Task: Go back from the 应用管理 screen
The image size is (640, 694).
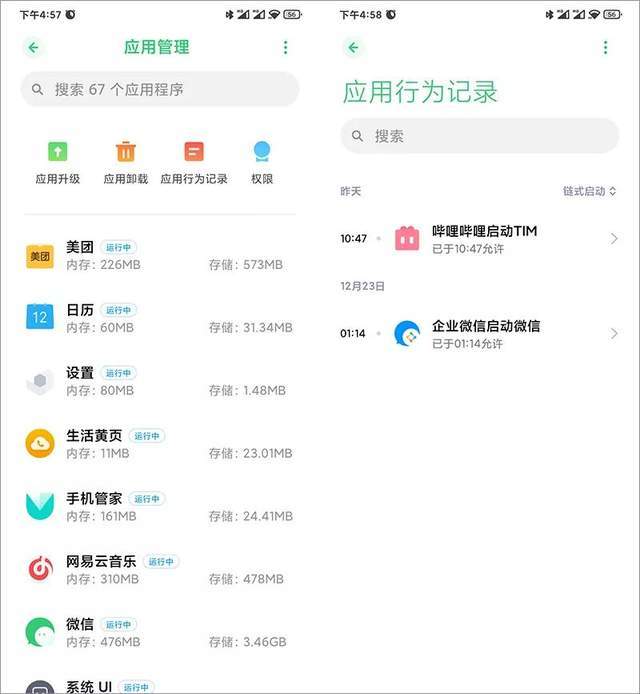Action: pyautogui.click(x=34, y=48)
